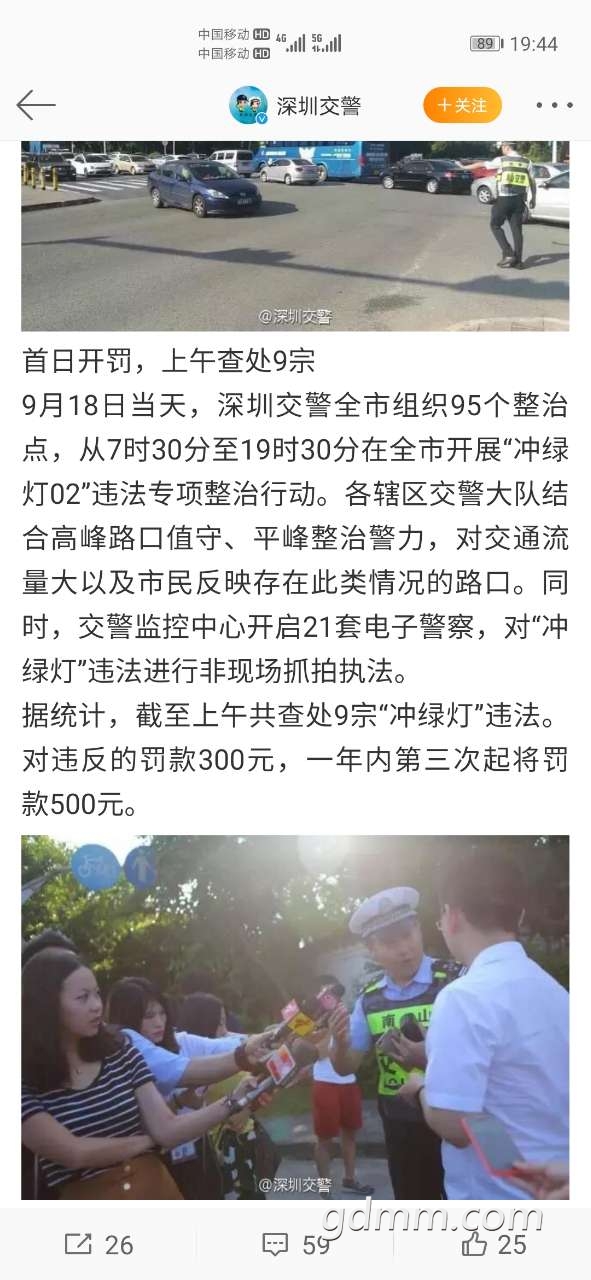Repost this post, 26 reposts
This screenshot has width=591, height=1280.
point(99,1244)
